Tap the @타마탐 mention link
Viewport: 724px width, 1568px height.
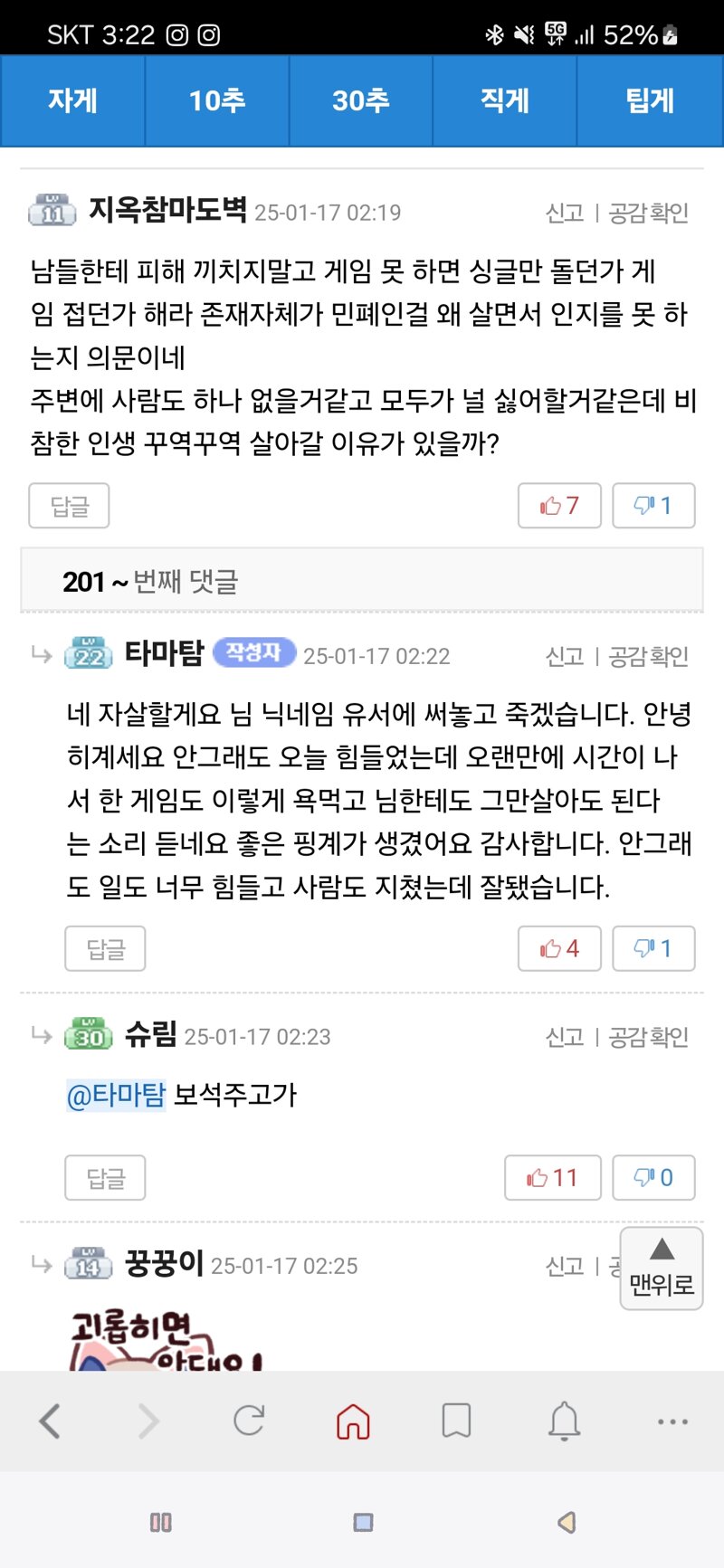(116, 1095)
